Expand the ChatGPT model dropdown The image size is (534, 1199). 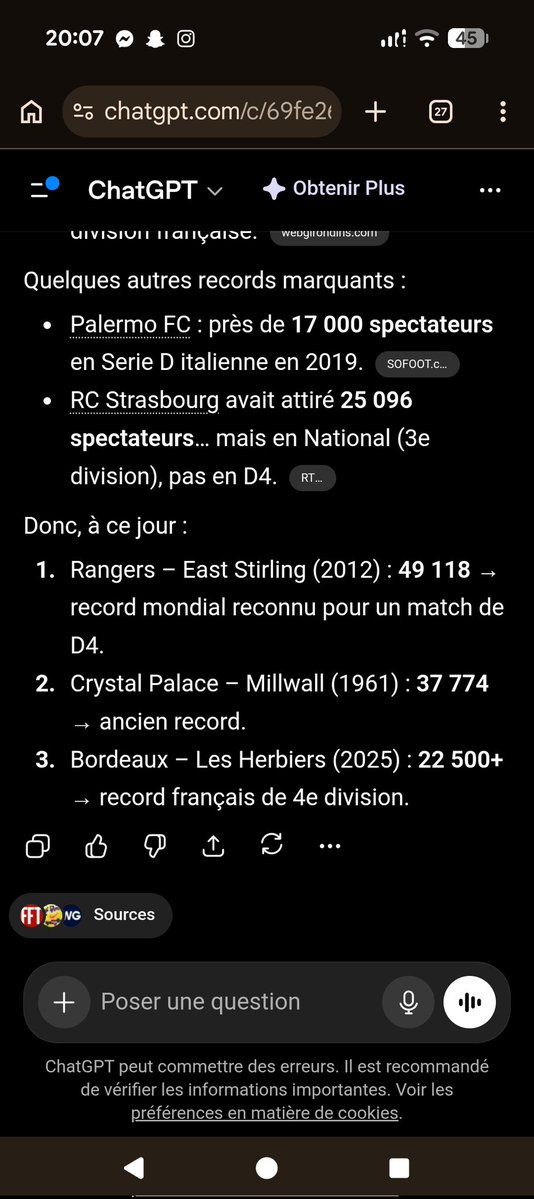click(155, 190)
